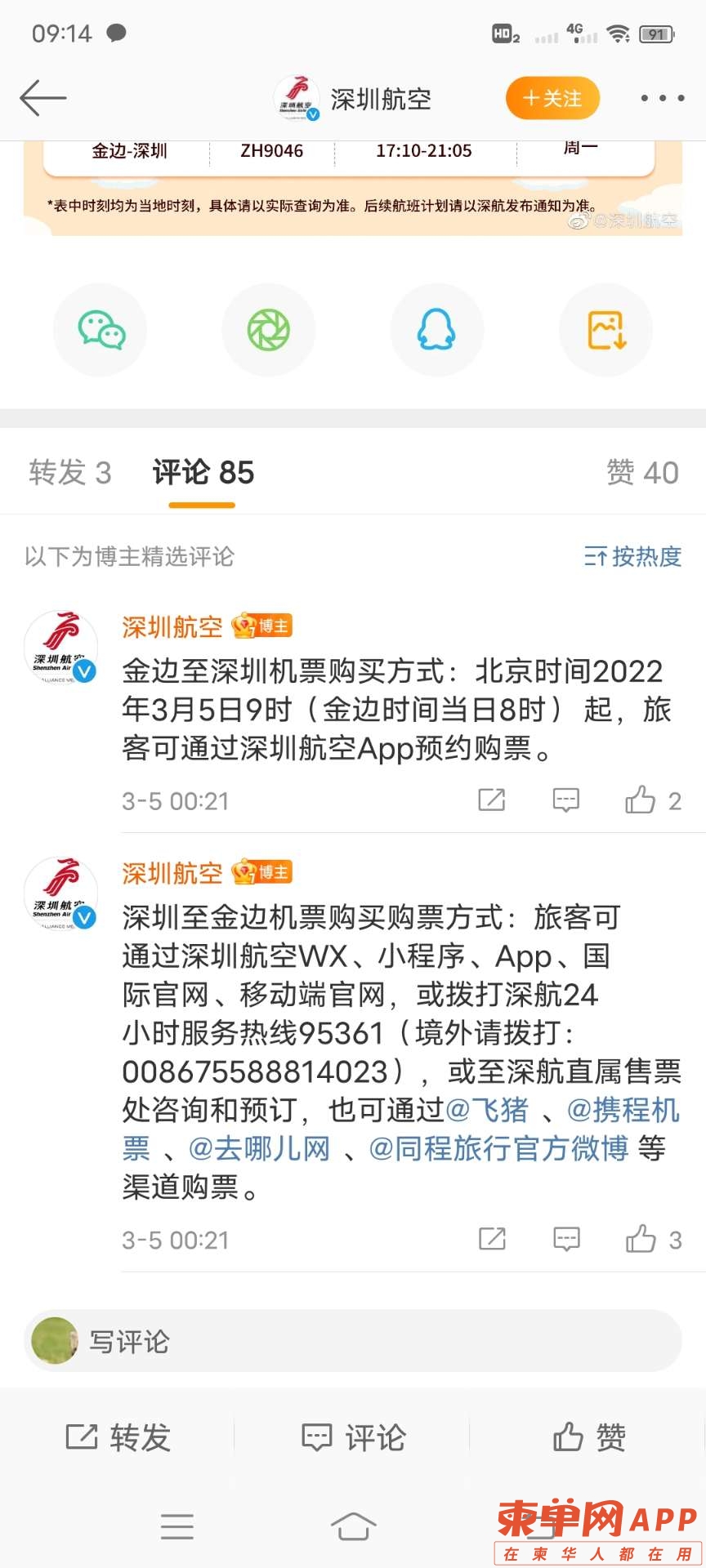Follow 深圳航空 with the 关注 button
The height and width of the screenshot is (1568, 706).
coord(552,99)
